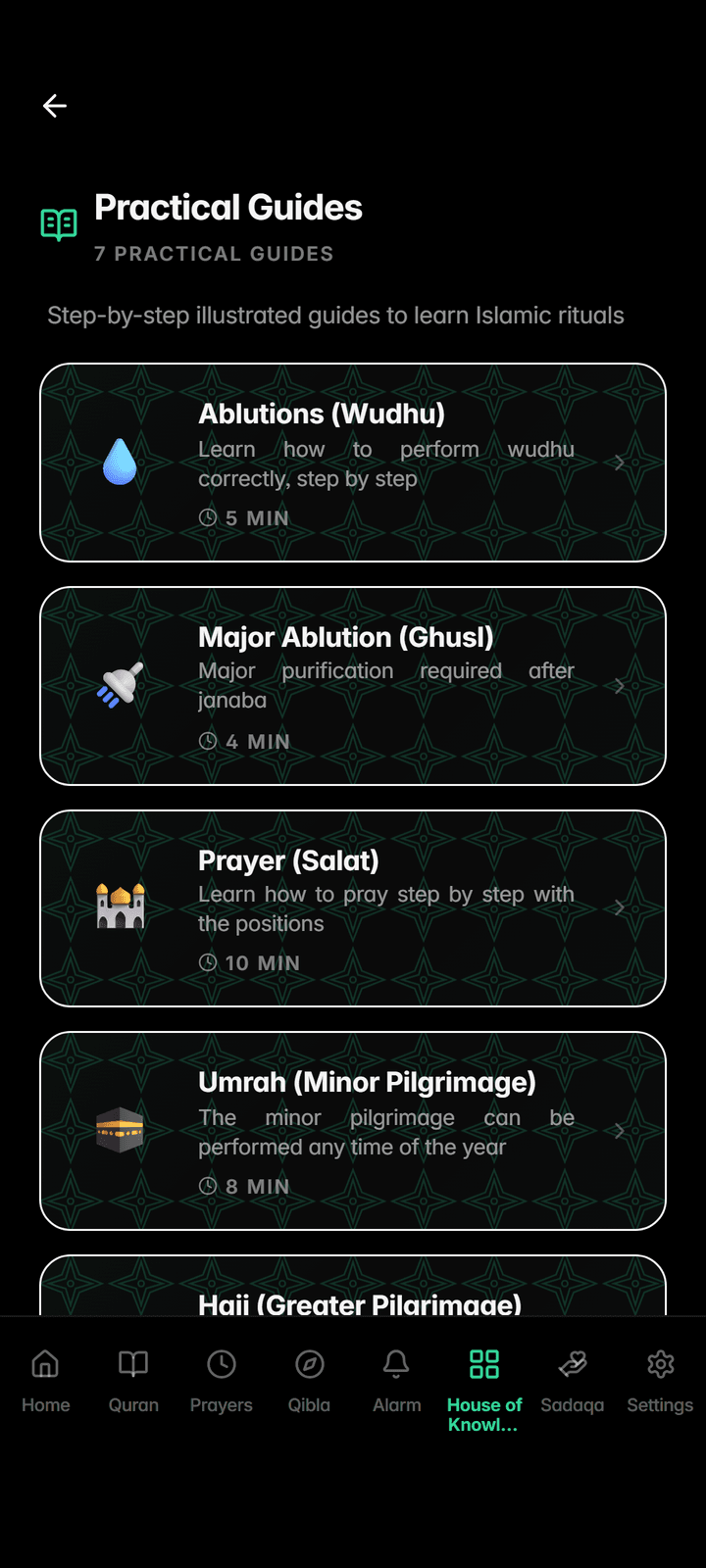Tap the mosque icon on Prayer card

coord(121,906)
